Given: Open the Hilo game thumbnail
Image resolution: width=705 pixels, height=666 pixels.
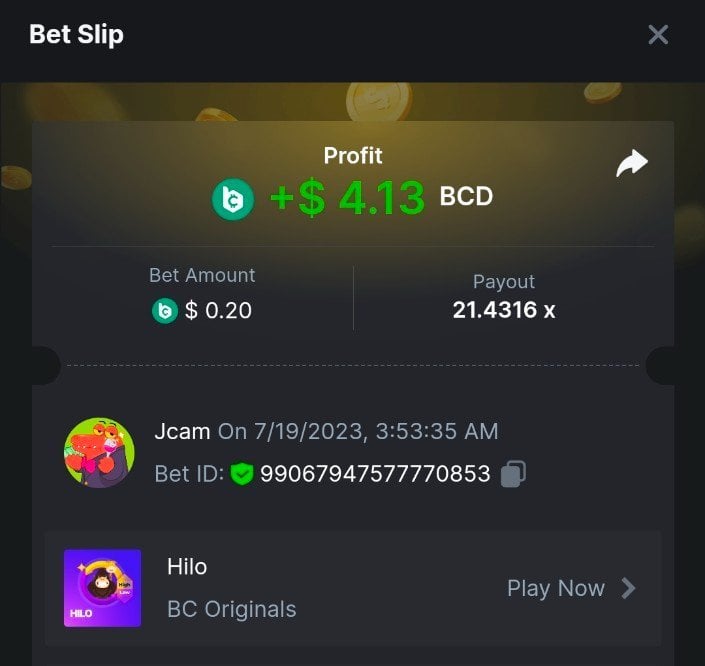Looking at the screenshot, I should coord(102,588).
